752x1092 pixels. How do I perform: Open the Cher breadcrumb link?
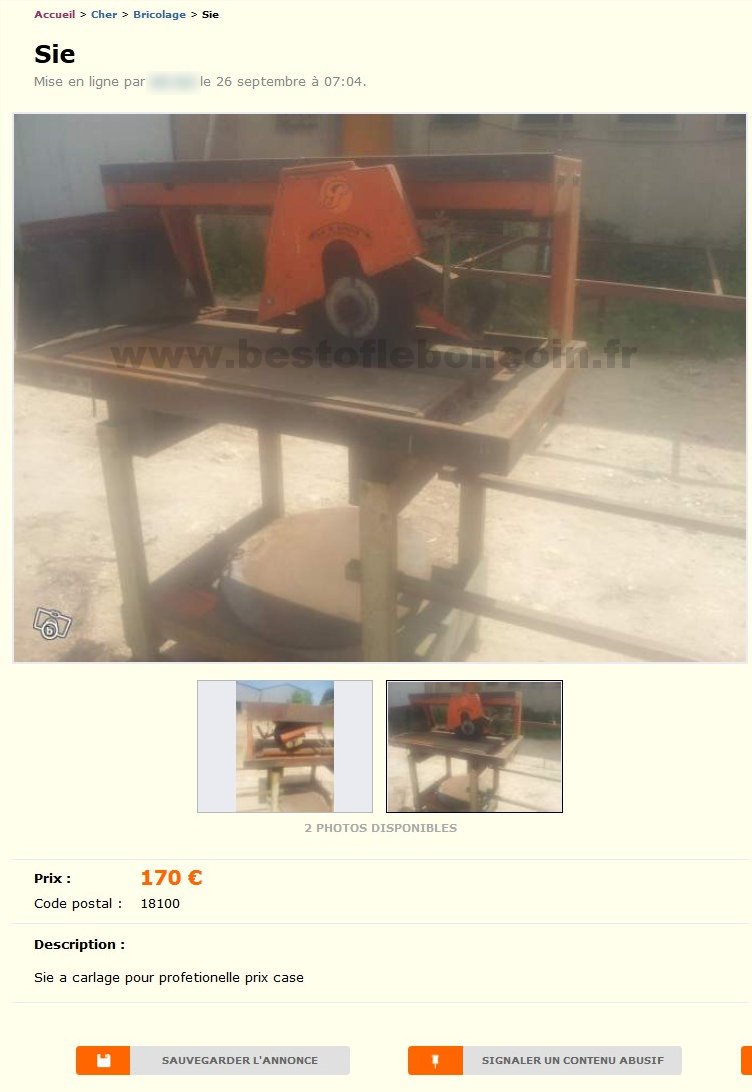103,15
